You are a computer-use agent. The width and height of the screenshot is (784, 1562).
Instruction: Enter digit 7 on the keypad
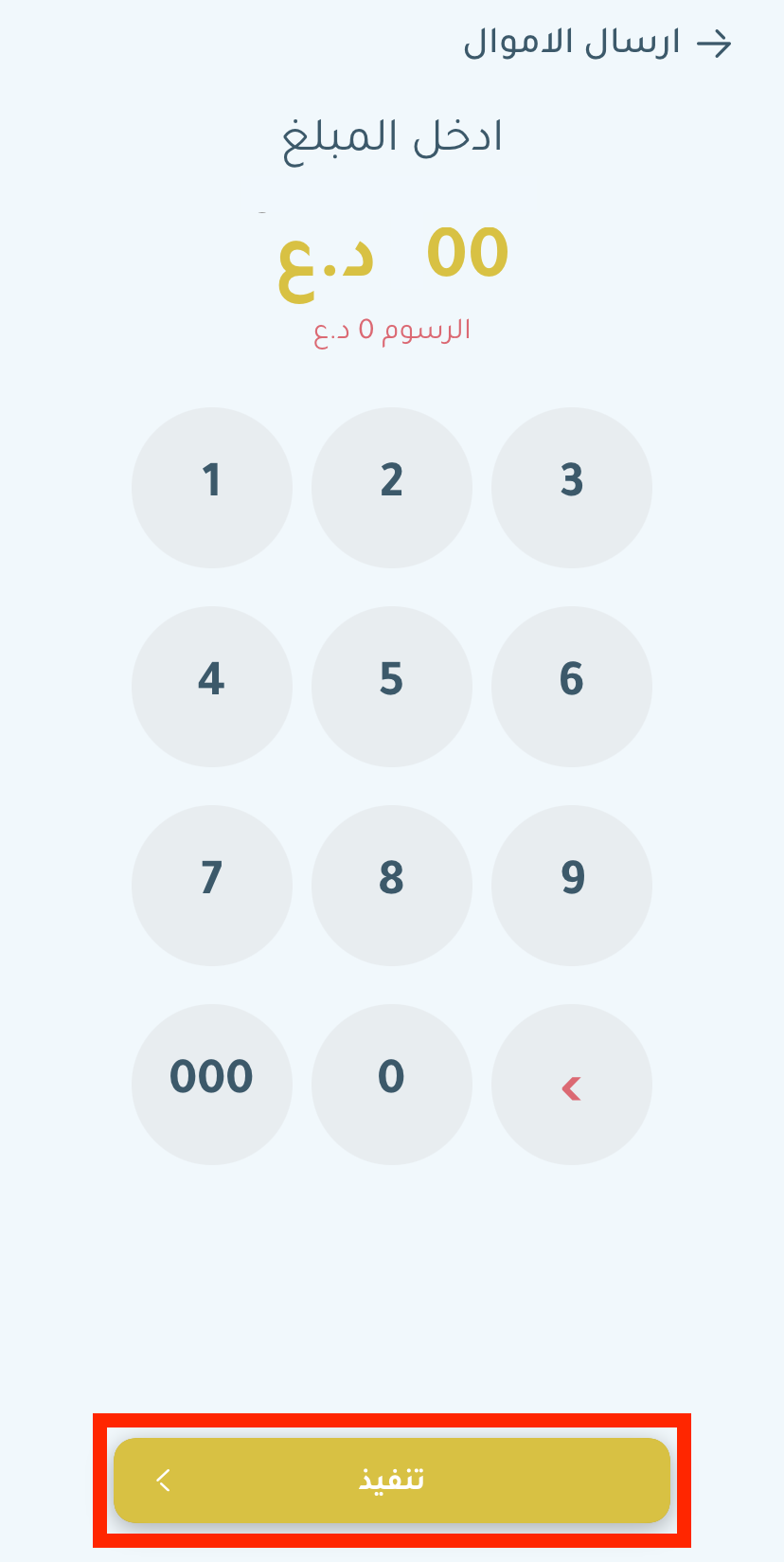(x=211, y=886)
